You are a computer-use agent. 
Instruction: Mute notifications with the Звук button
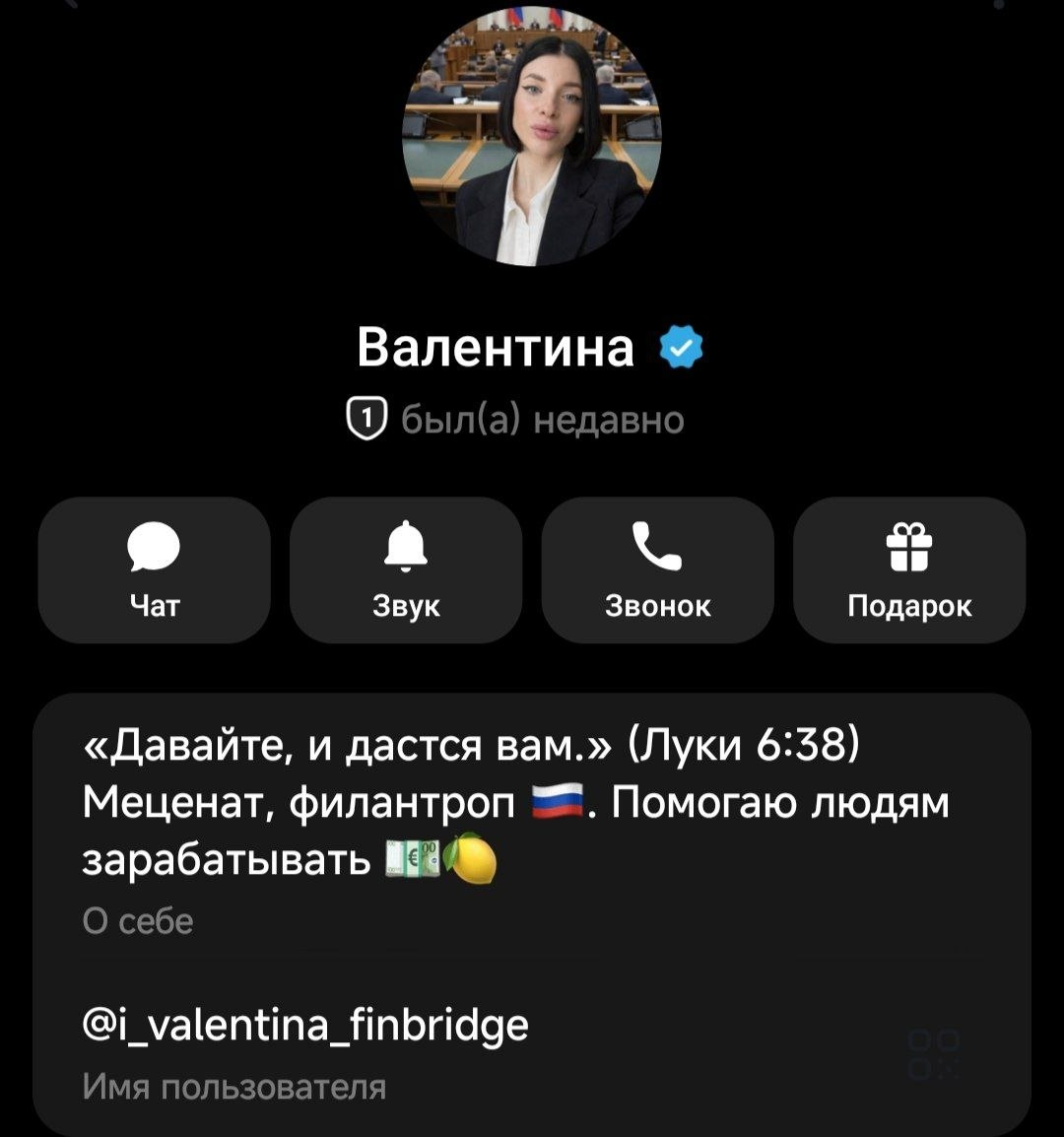(x=406, y=569)
